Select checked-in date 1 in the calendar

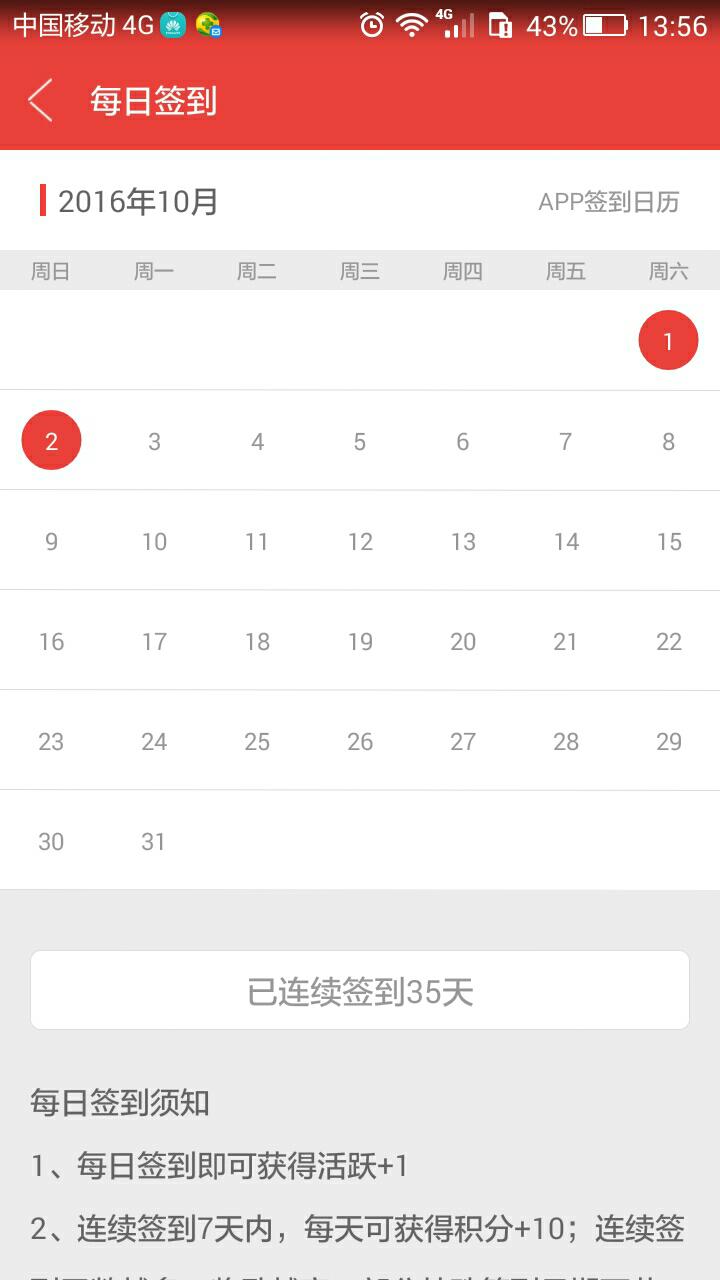668,340
